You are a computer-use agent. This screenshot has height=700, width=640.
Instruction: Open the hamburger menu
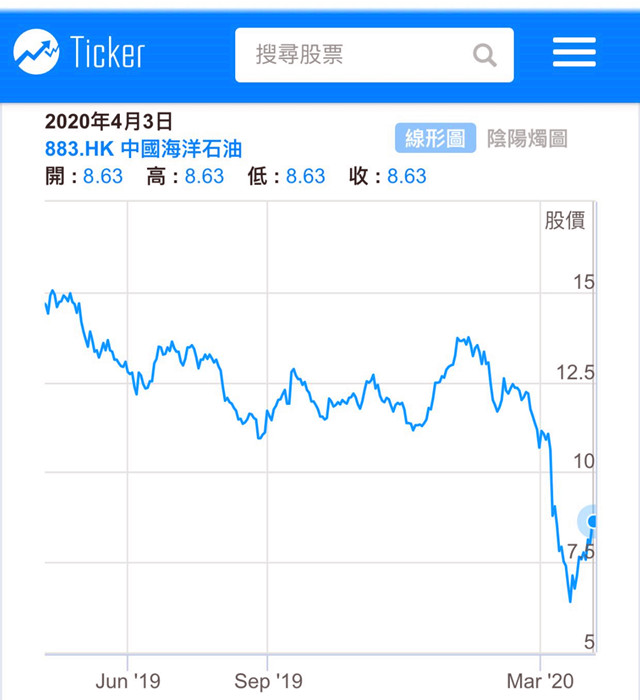tap(574, 52)
